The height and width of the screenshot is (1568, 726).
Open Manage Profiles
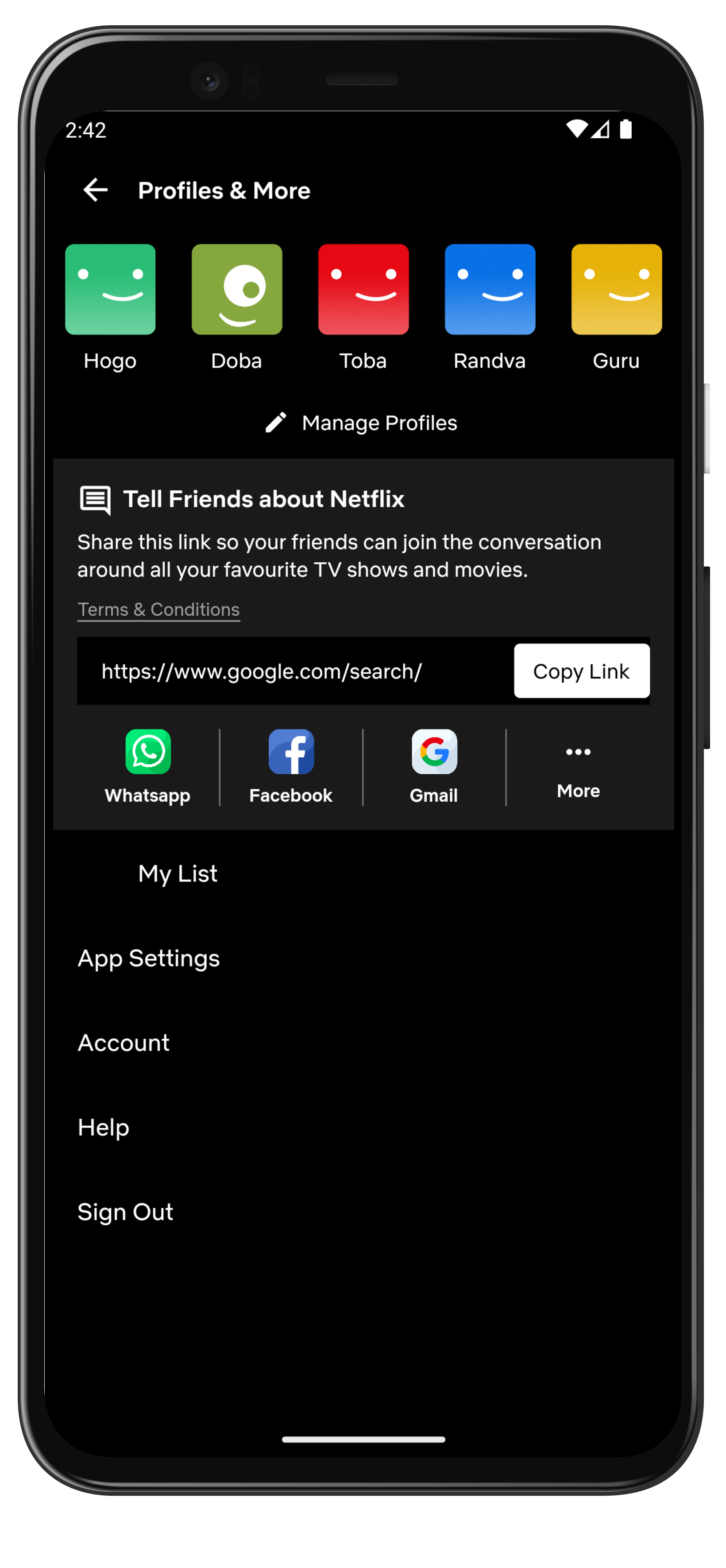[362, 423]
